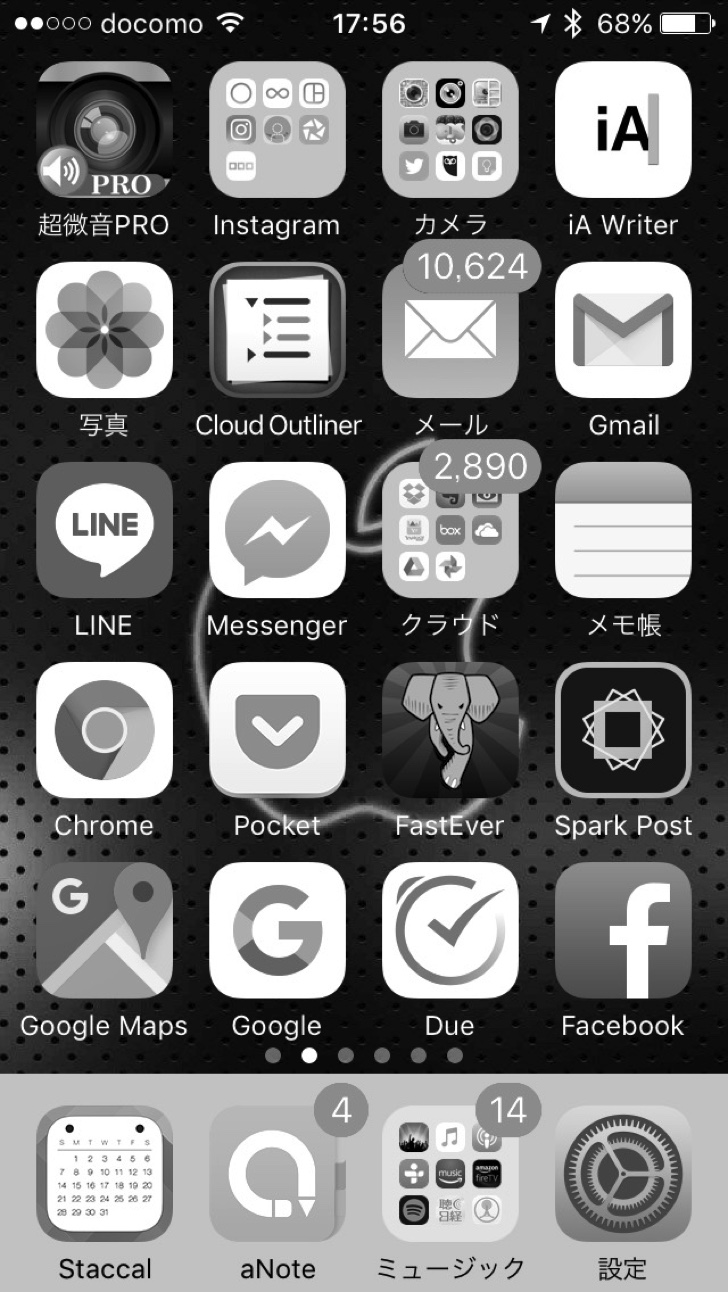This screenshot has height=1292, width=728.
Task: Open the Instagram folder
Action: click(277, 130)
